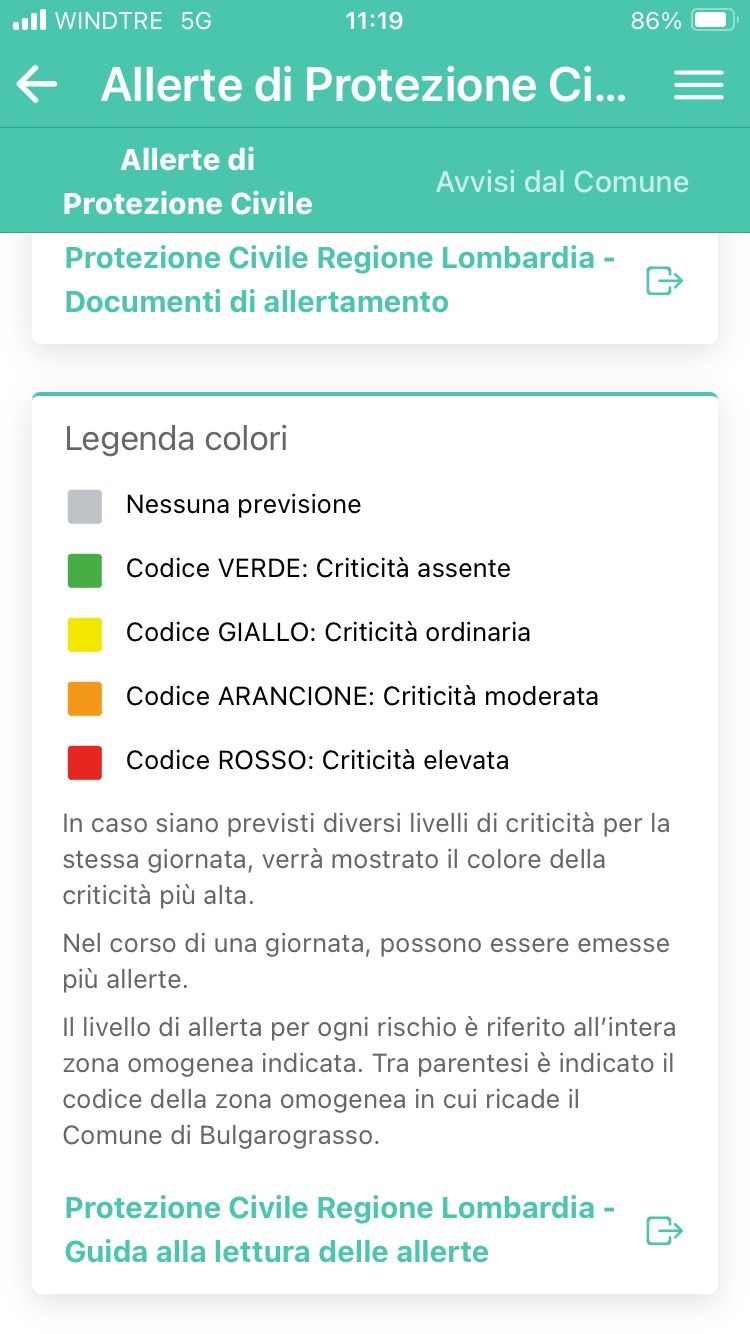Open Guida alla lettura delle allerte link
750x1334 pixels.
pos(340,1229)
